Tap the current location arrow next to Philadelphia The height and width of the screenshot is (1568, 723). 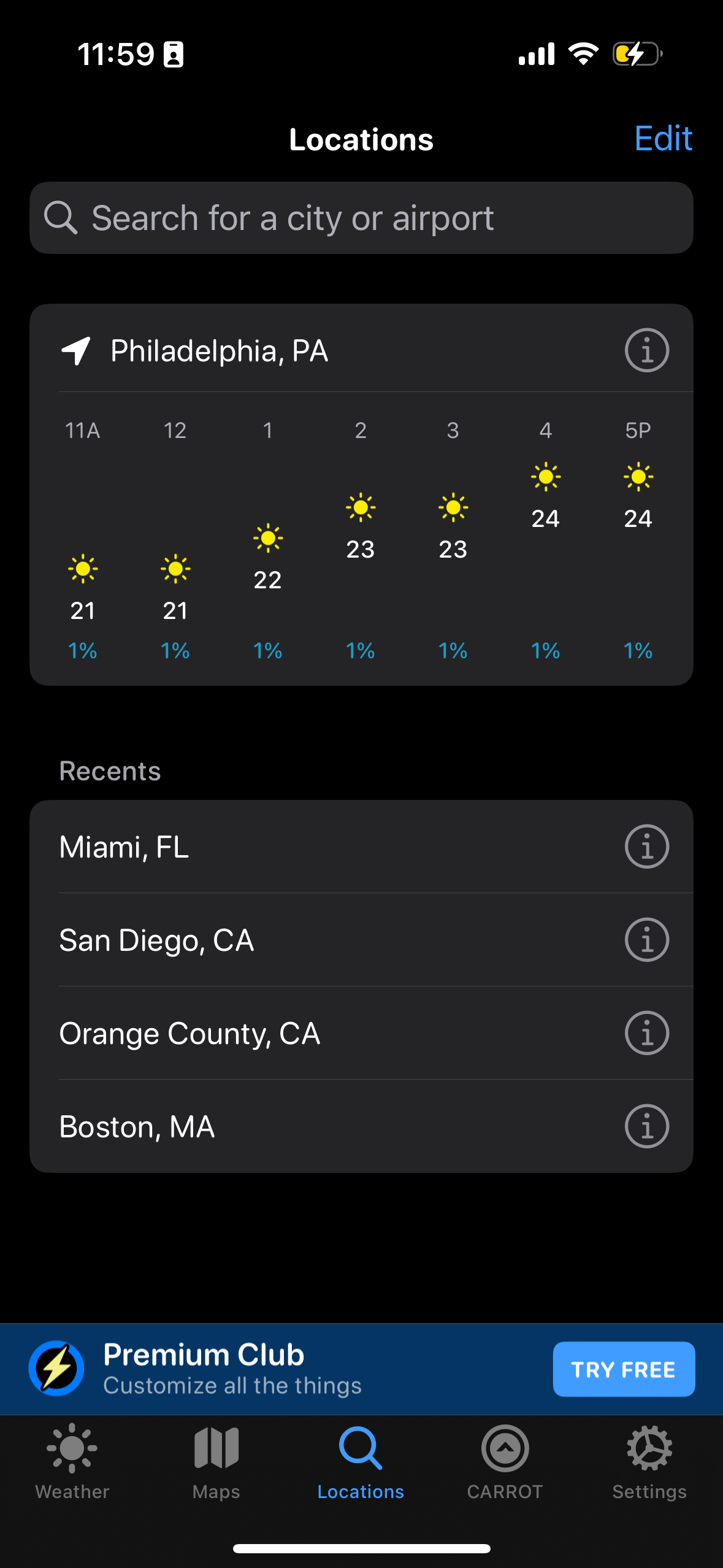coord(77,350)
